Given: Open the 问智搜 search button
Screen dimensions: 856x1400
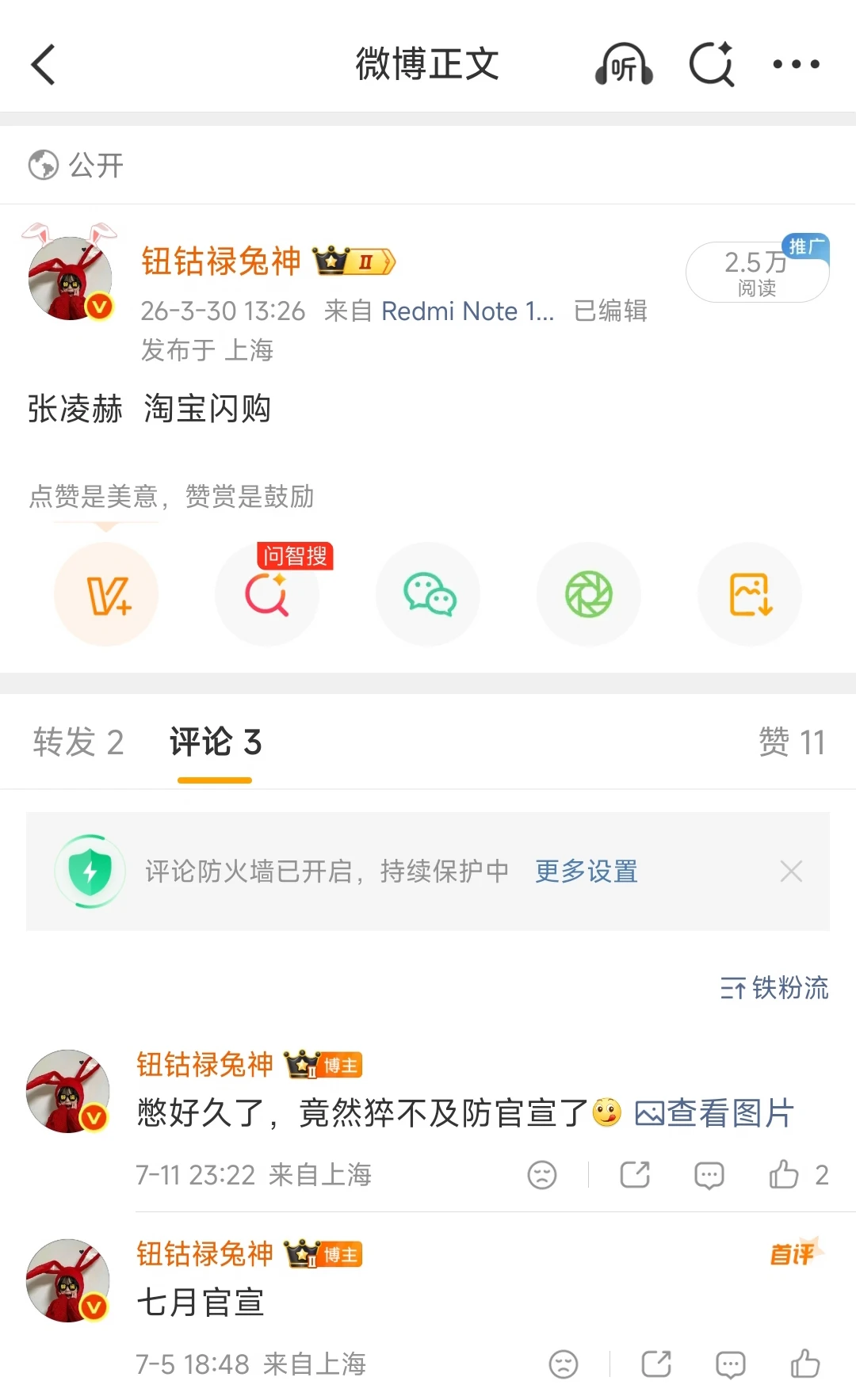Looking at the screenshot, I should (267, 594).
